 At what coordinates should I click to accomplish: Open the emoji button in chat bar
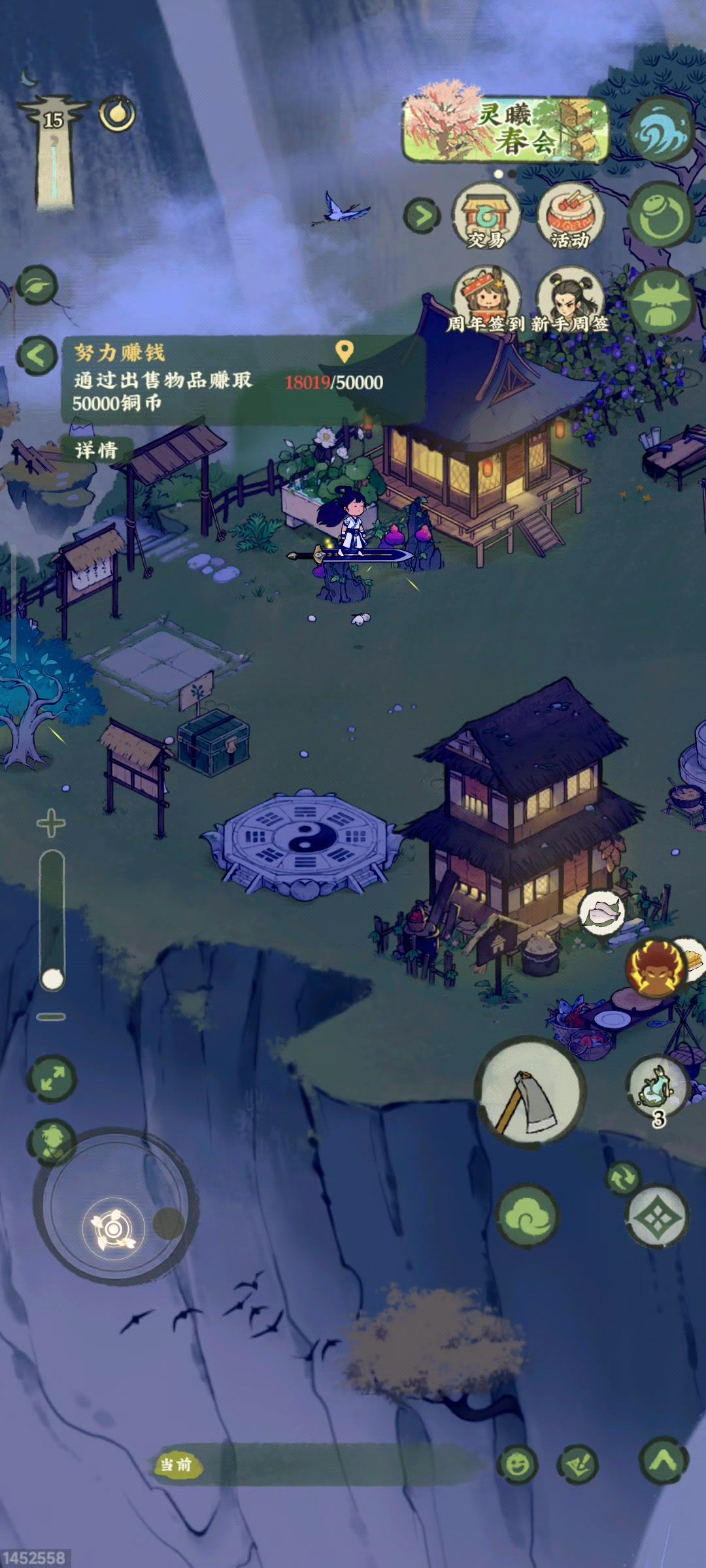(x=518, y=1465)
